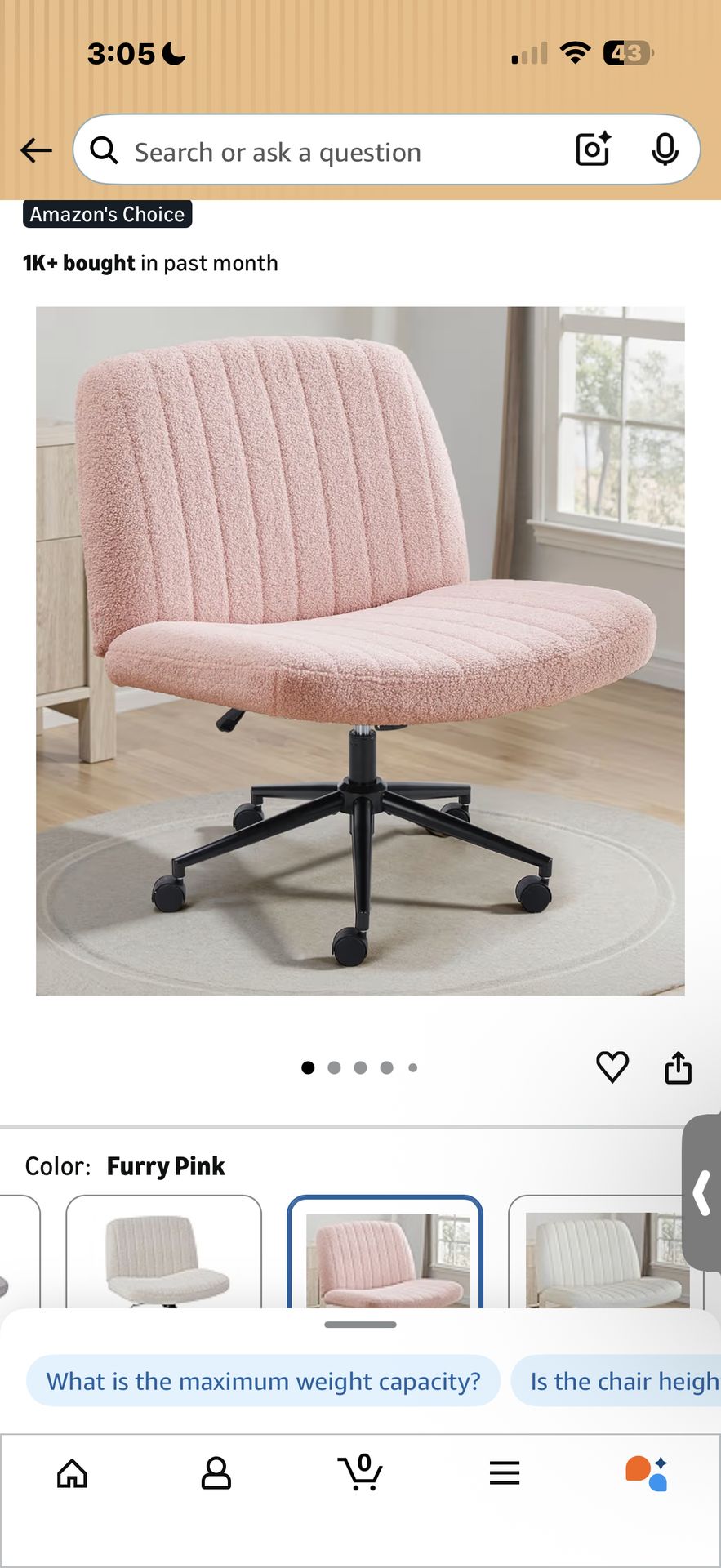This screenshot has height=1568, width=721.
Task: Open the Rufus AI assistant
Action: 648,1473
